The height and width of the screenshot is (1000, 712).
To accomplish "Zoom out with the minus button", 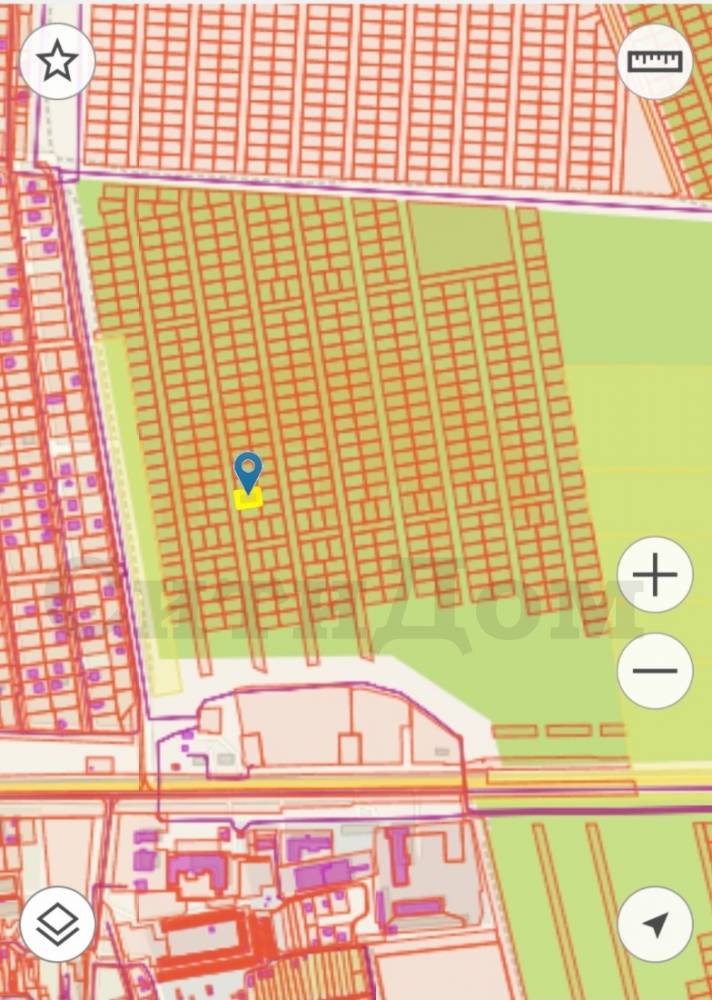I will [x=655, y=671].
